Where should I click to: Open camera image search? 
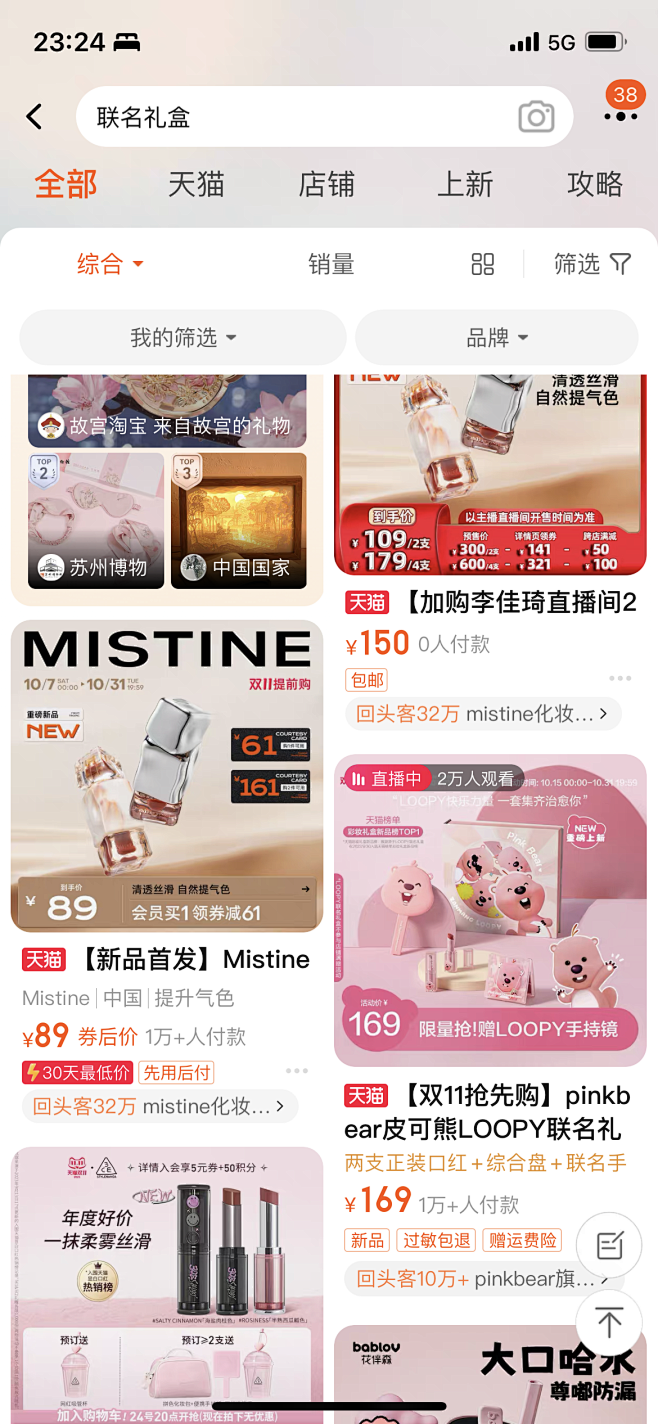pyautogui.click(x=536, y=117)
